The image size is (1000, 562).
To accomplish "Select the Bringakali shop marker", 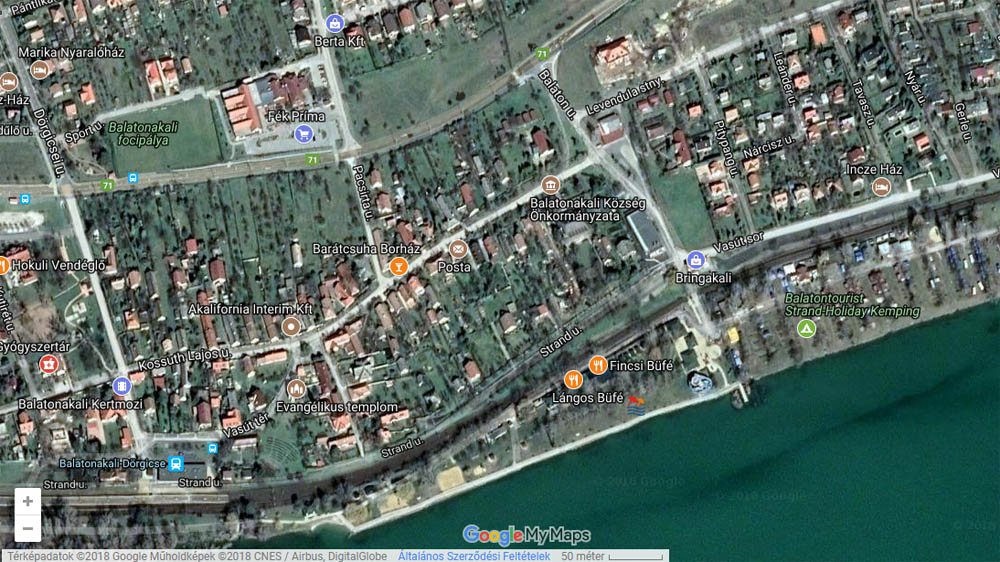I will click(696, 260).
